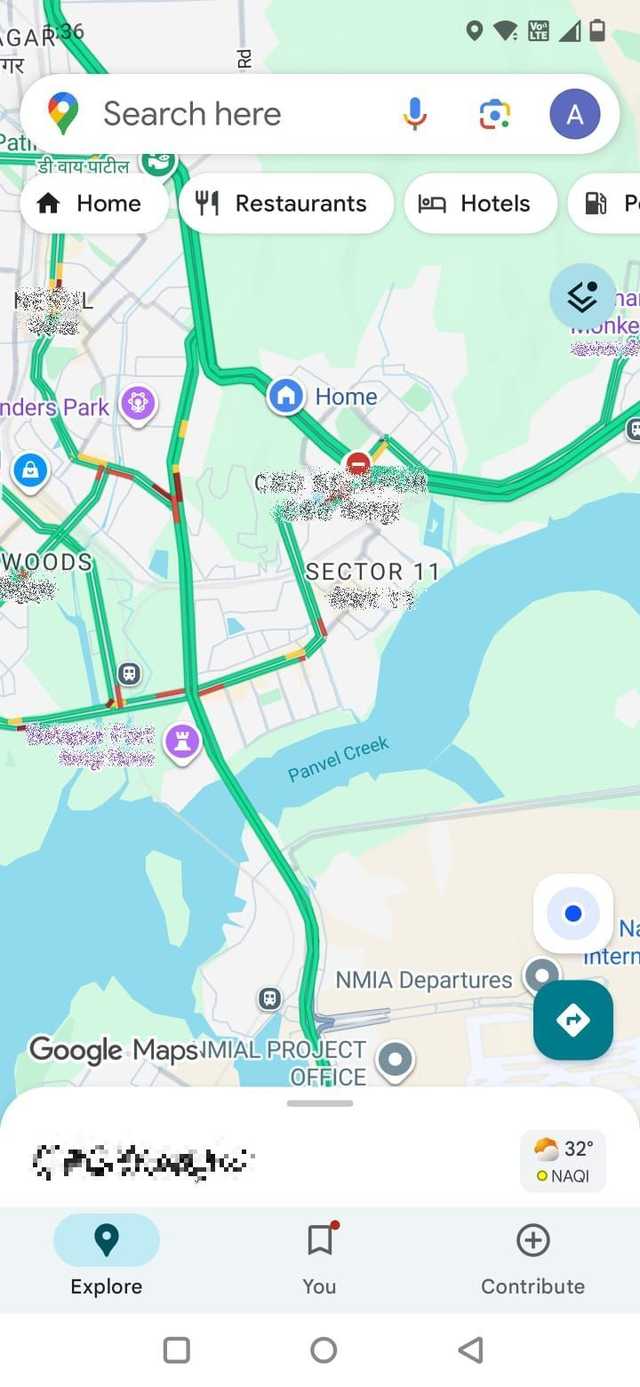
Task: Open Google Lens camera search
Action: point(495,114)
